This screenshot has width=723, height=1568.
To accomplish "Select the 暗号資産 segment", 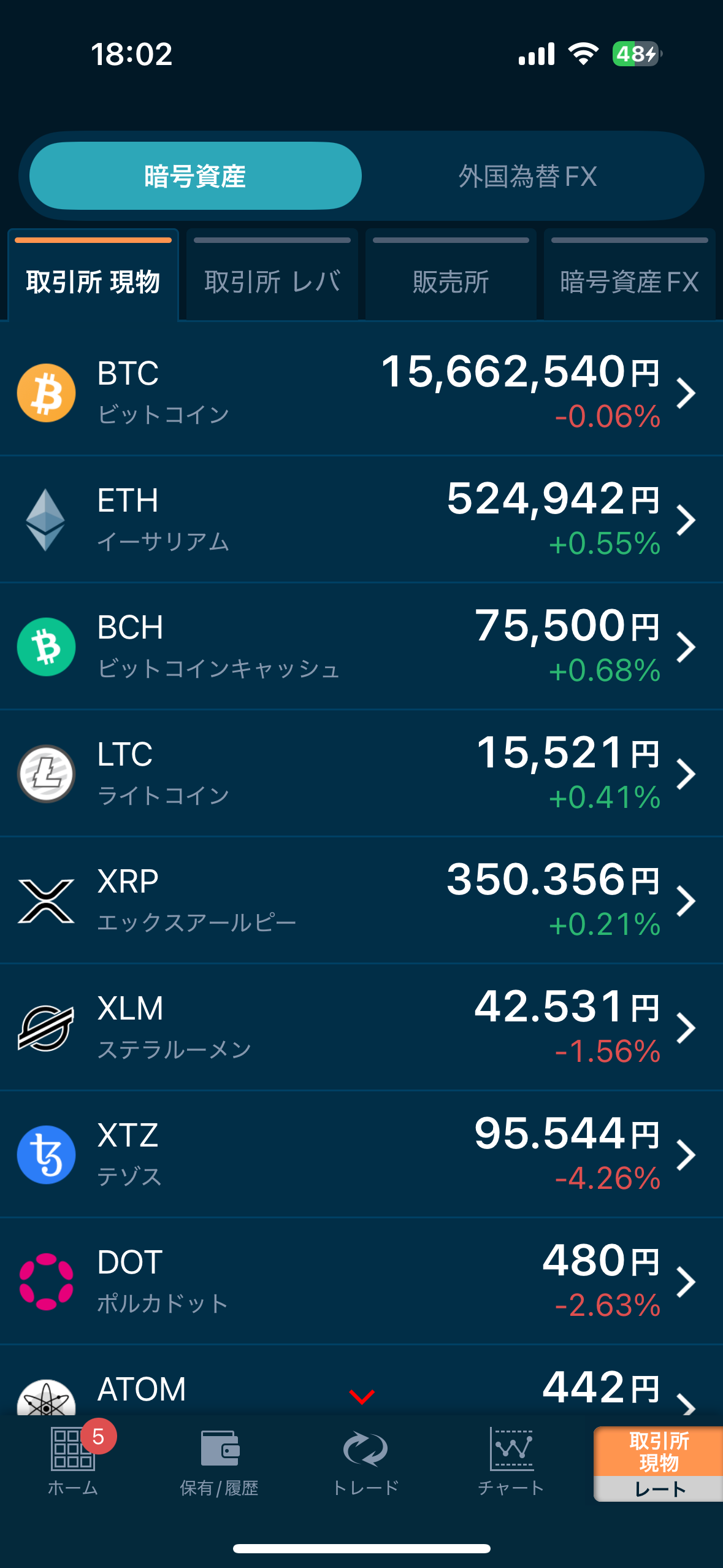I will click(196, 177).
